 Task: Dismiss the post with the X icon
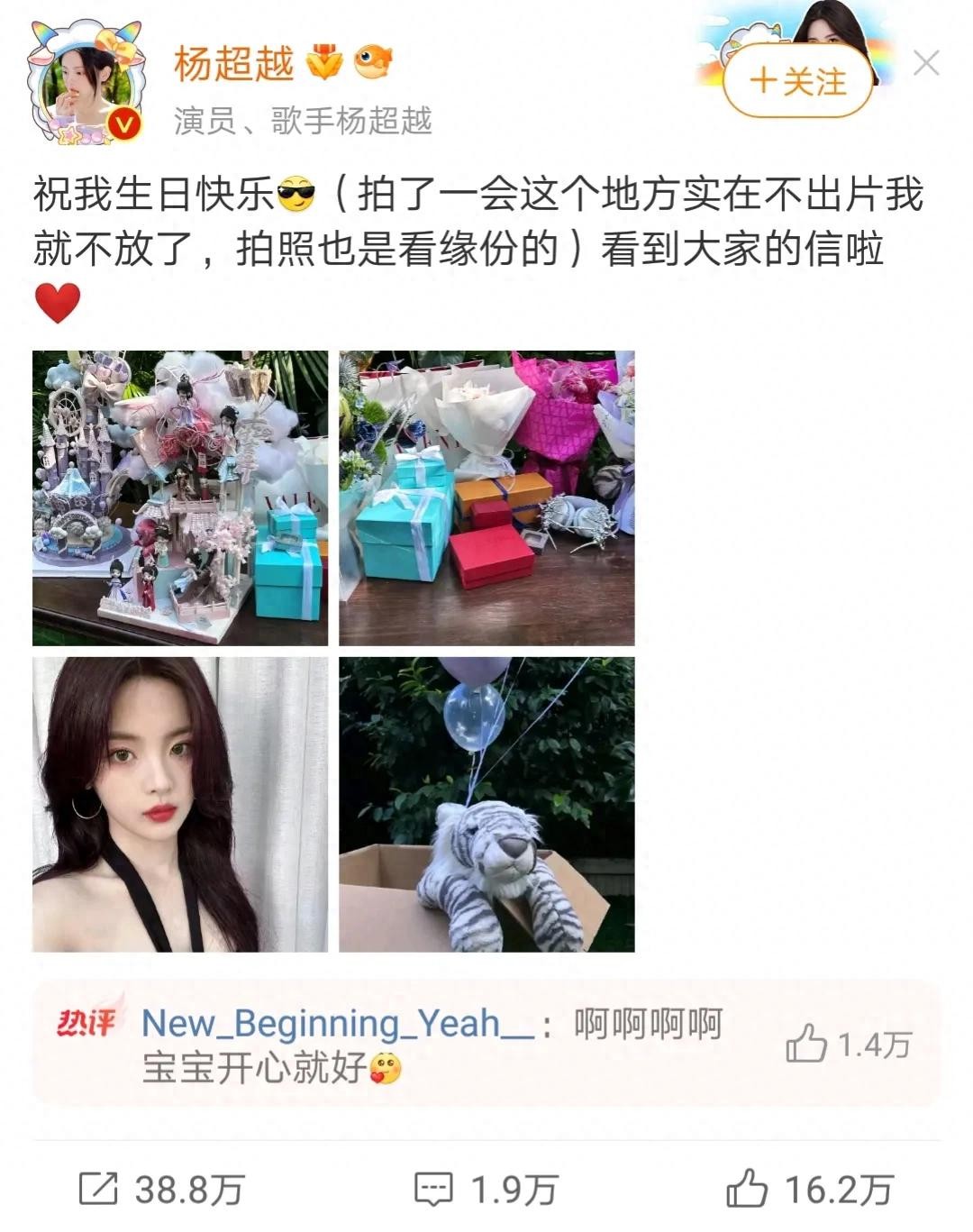tap(925, 63)
